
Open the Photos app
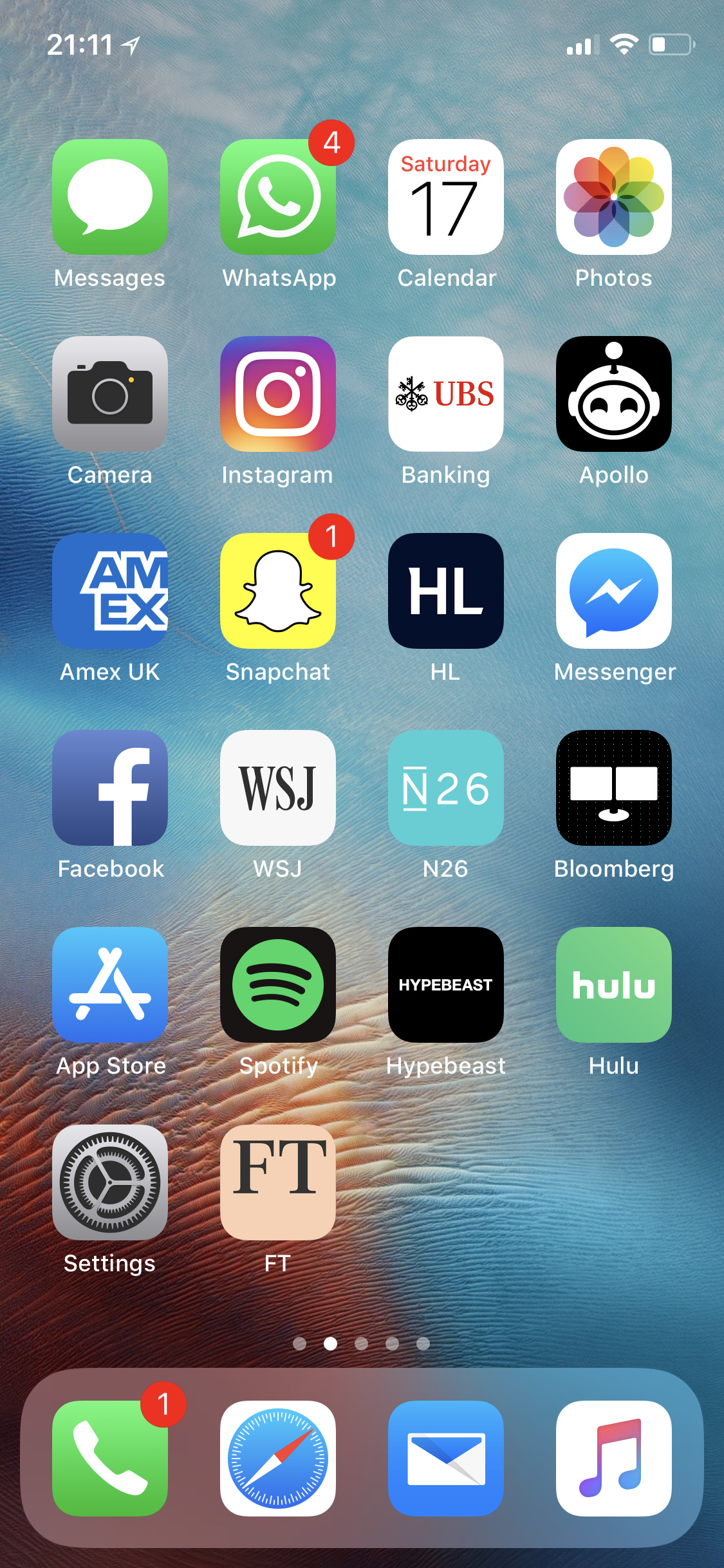coord(614,197)
